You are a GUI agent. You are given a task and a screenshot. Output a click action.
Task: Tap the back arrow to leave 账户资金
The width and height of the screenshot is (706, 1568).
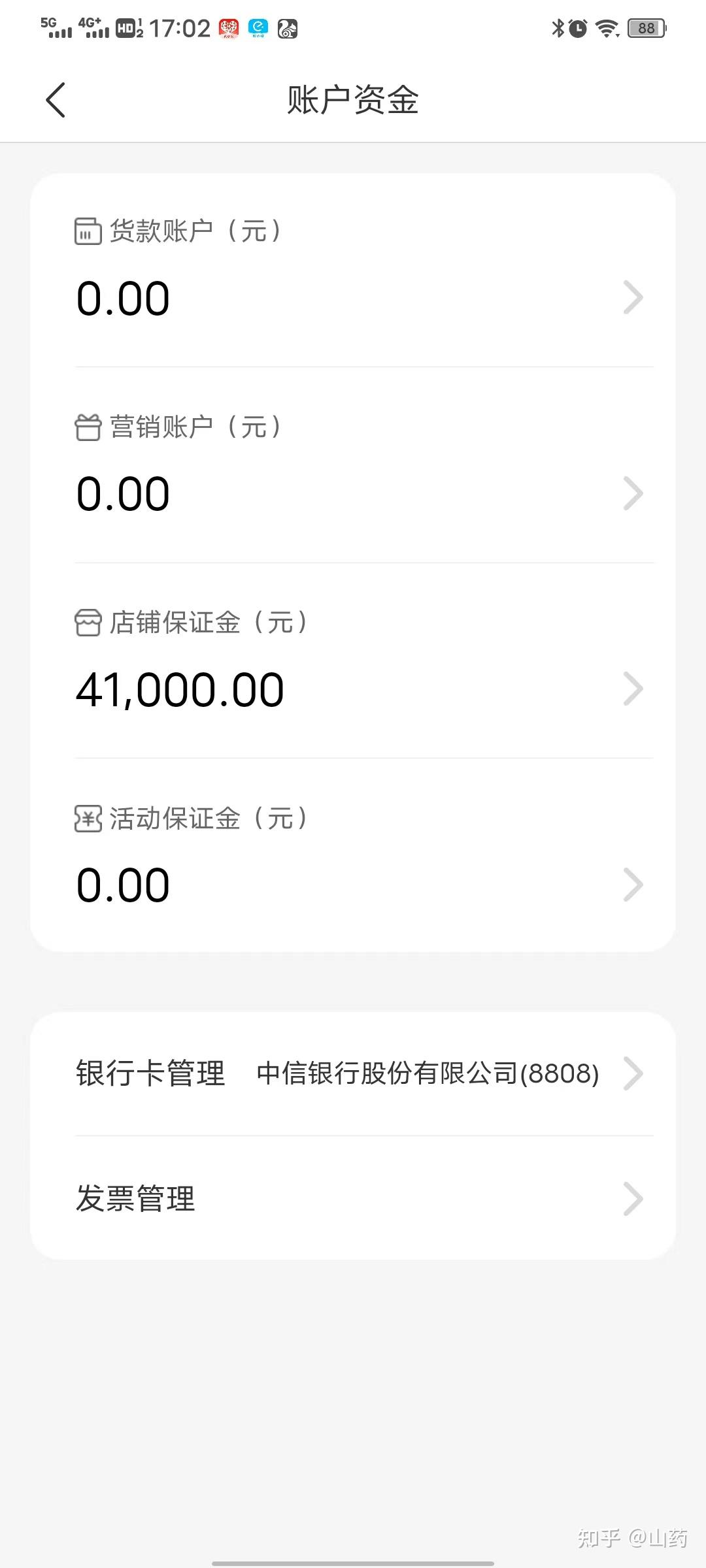pos(56,100)
